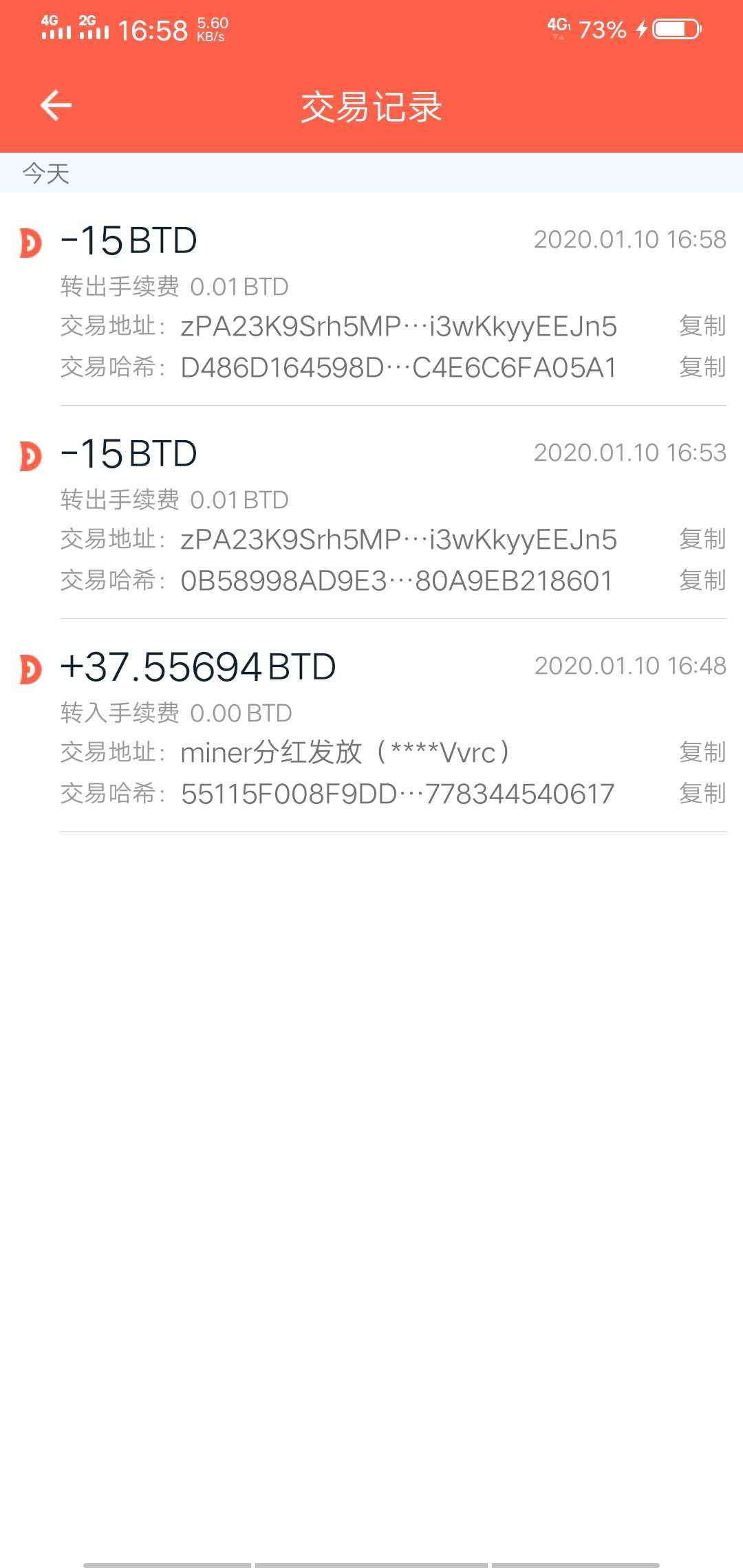The image size is (743, 1568).
Task: Copy the miner分红发放 address
Action: (702, 752)
